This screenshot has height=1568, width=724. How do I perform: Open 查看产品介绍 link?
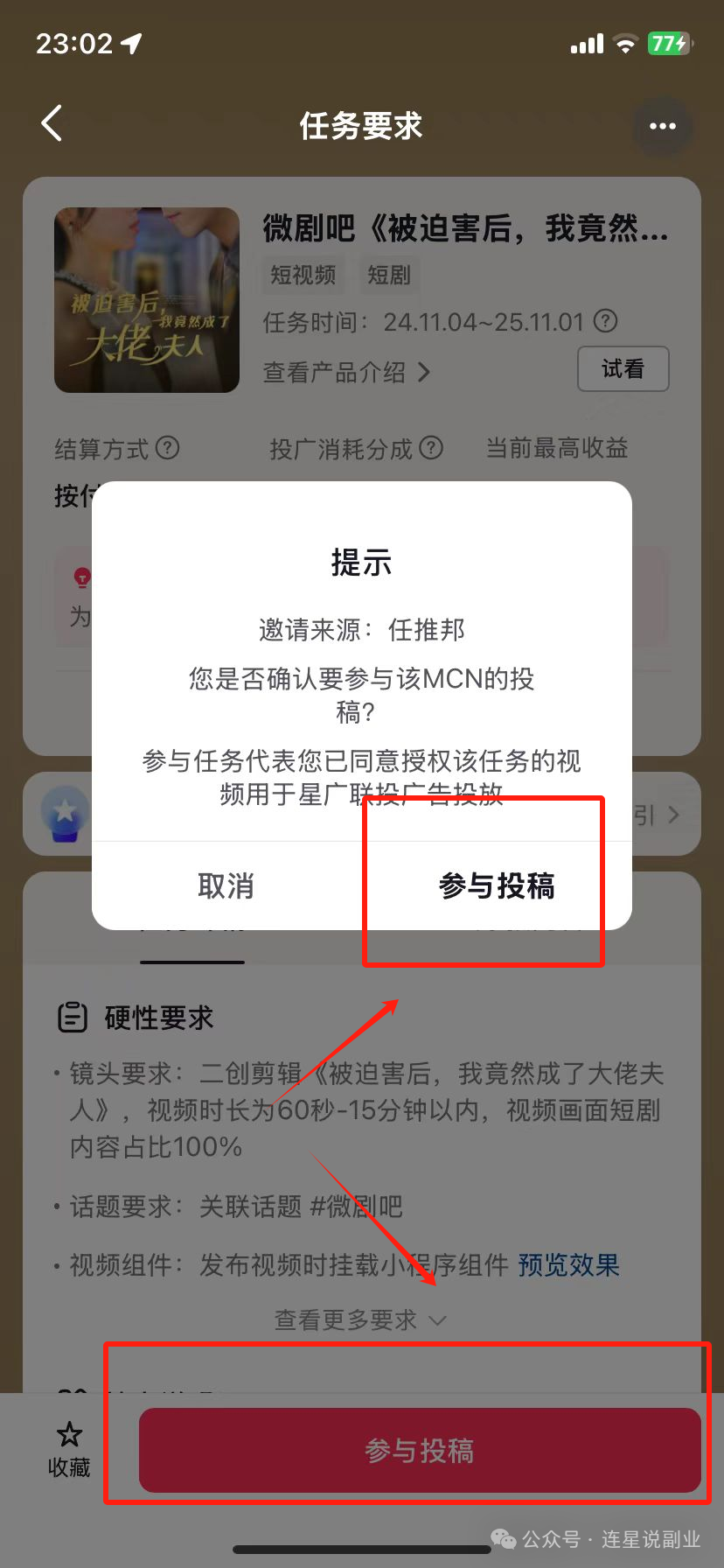tap(346, 373)
